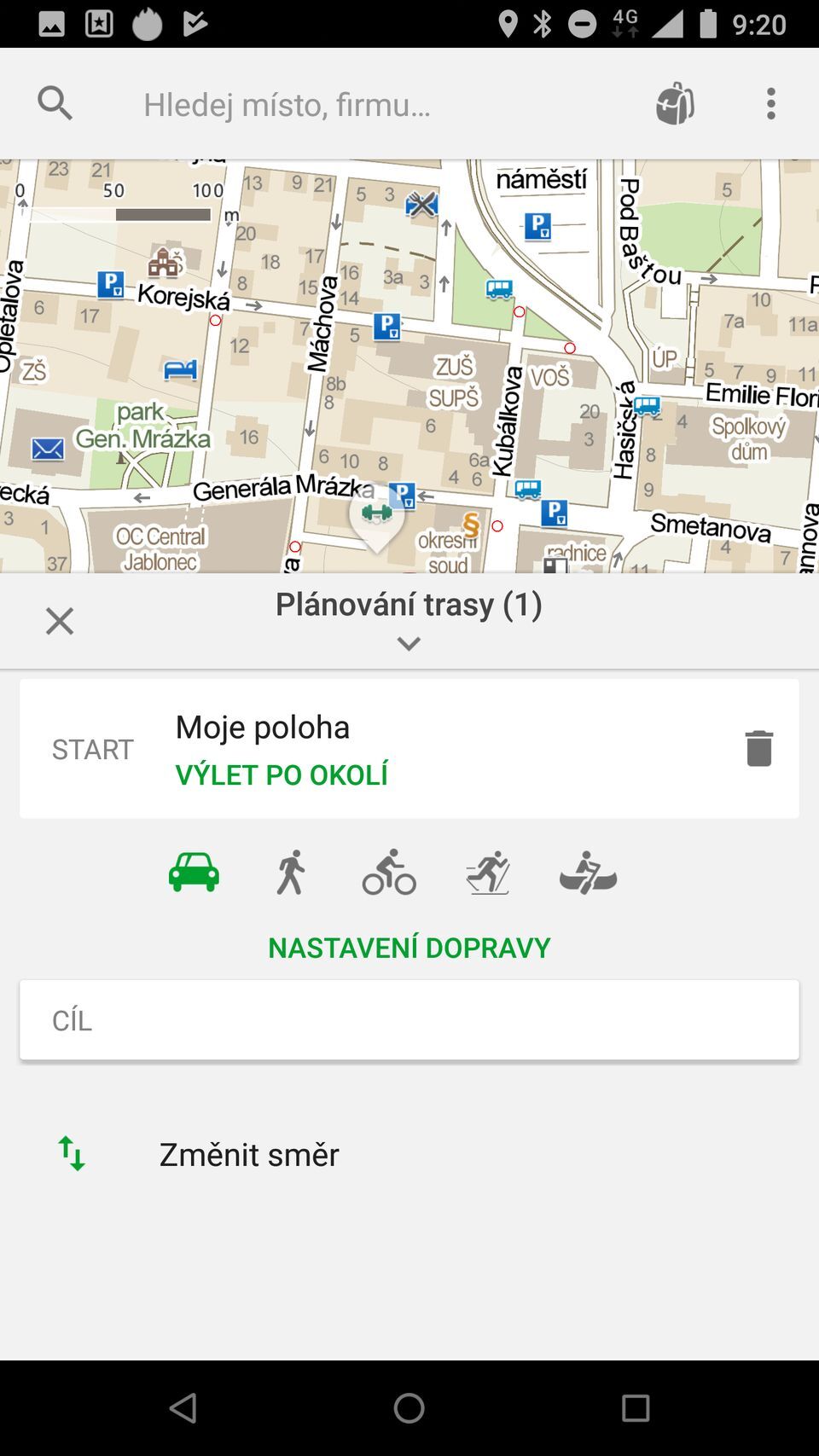Tap the search magnifier icon

click(55, 102)
